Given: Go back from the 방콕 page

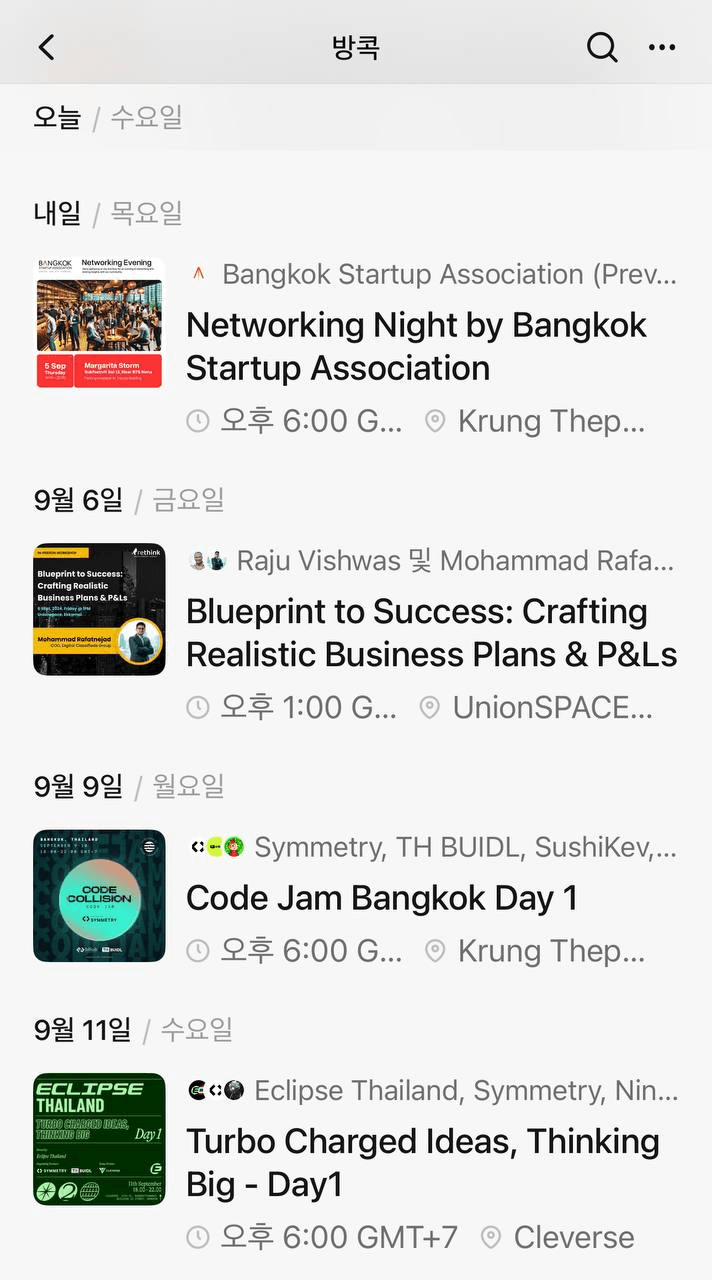Looking at the screenshot, I should tap(46, 47).
